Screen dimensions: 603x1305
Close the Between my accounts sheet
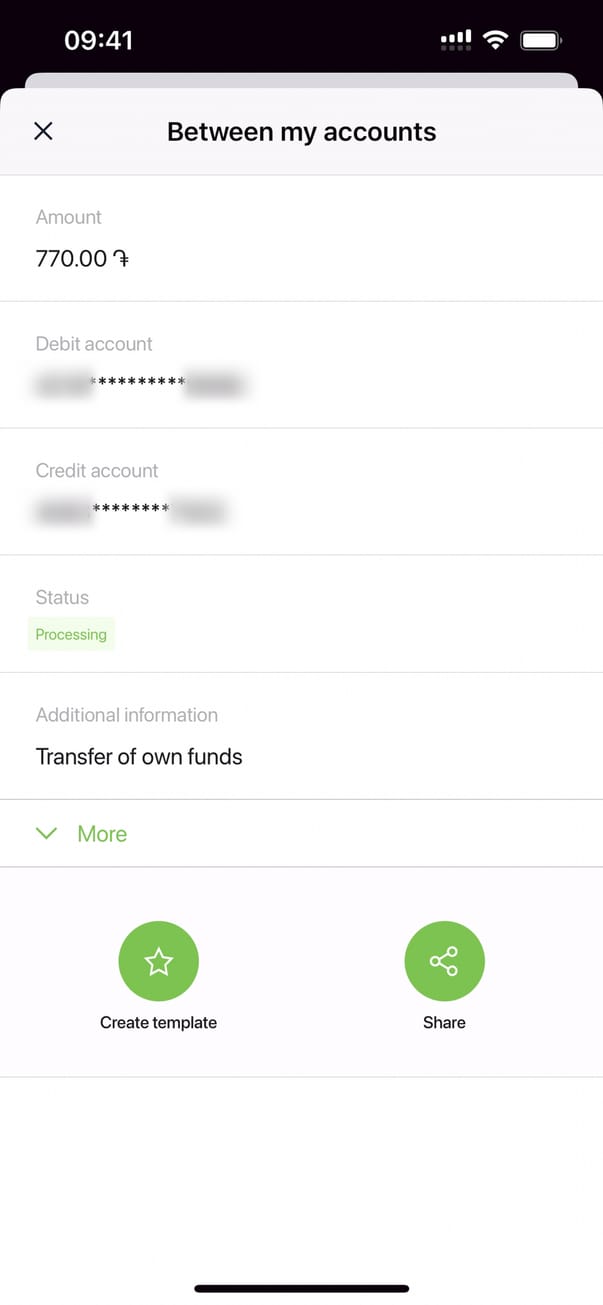pyautogui.click(x=43, y=131)
